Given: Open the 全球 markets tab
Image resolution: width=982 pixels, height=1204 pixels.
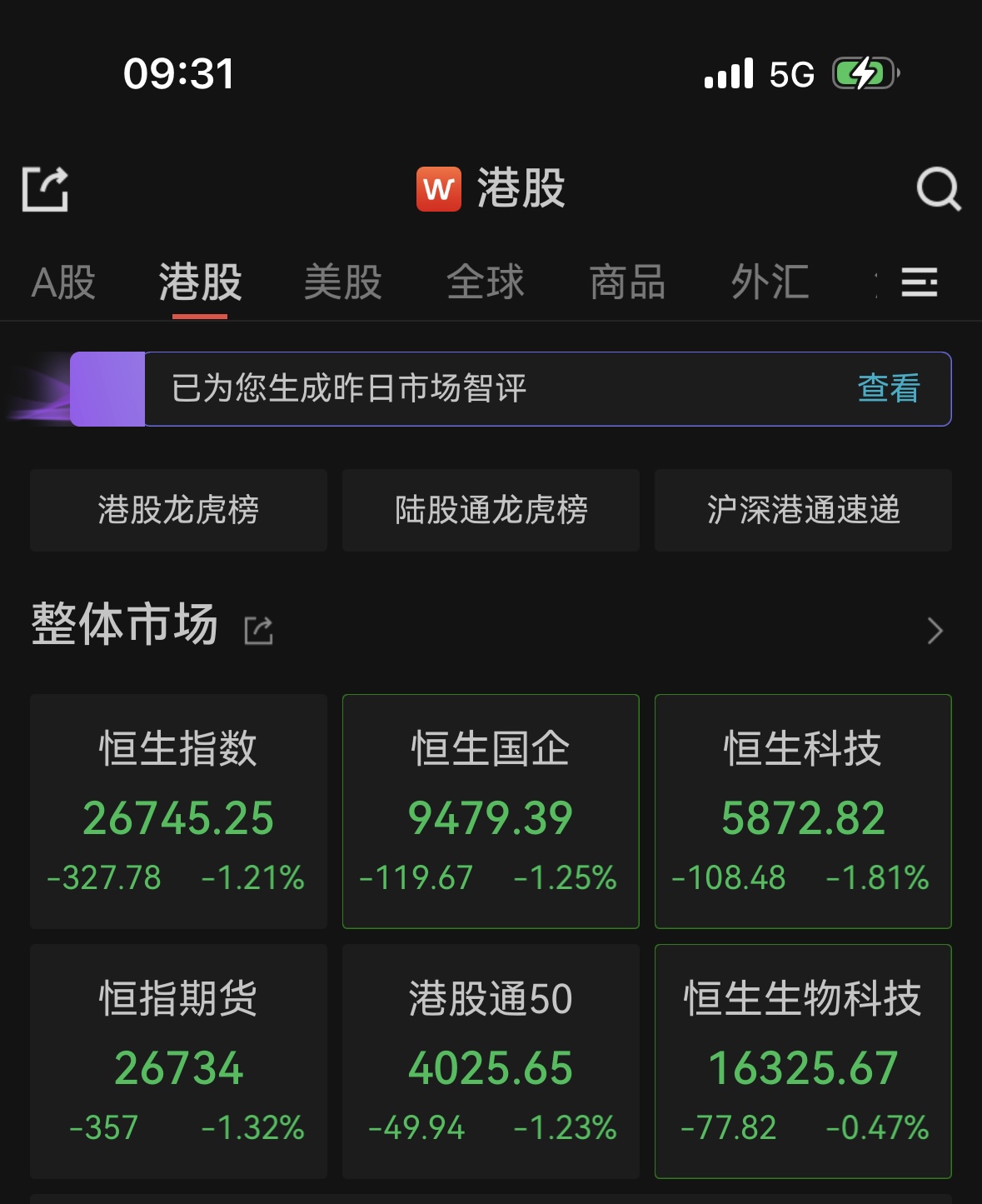Looking at the screenshot, I should 486,282.
